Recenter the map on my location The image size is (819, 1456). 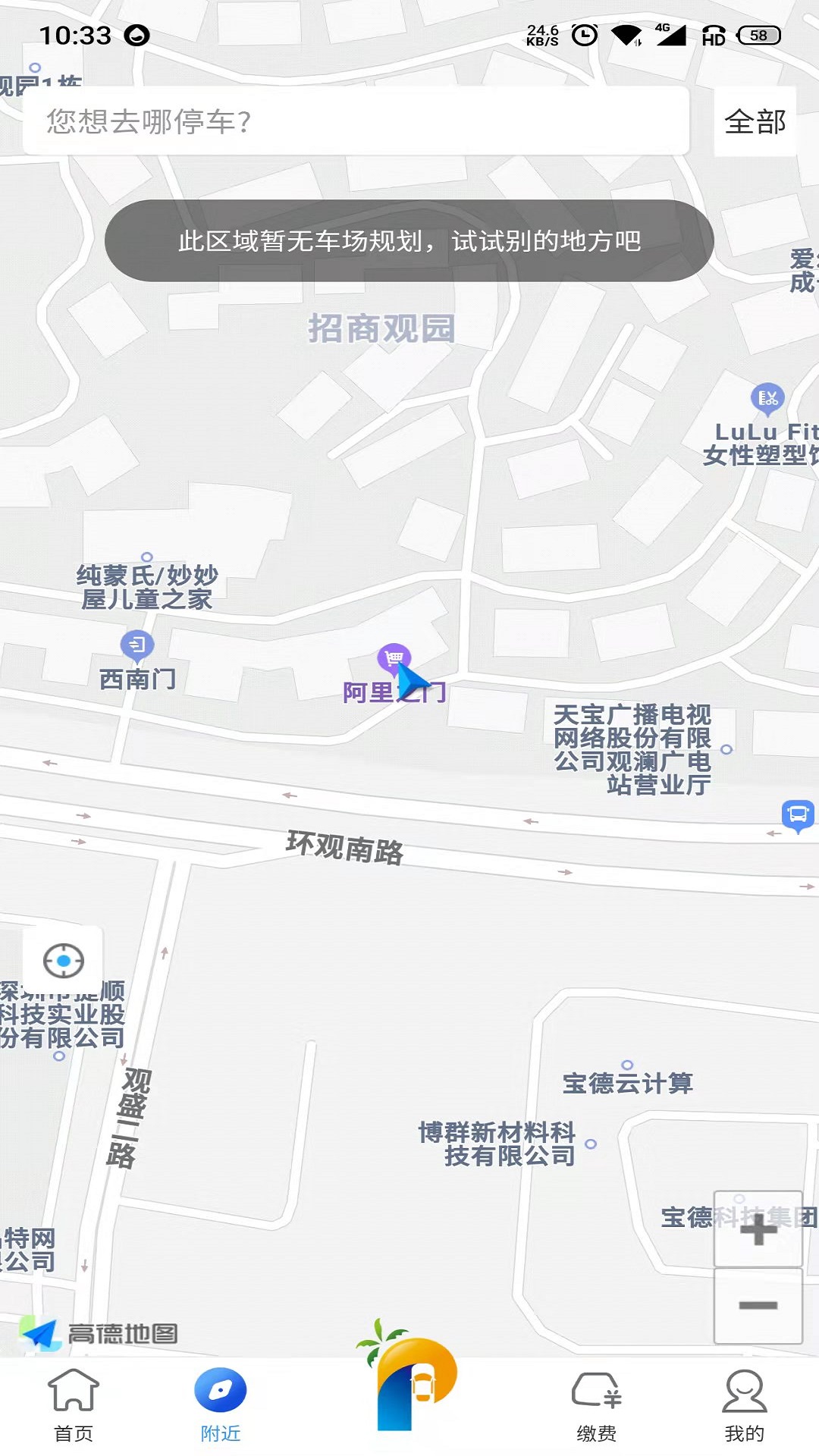click(x=63, y=961)
